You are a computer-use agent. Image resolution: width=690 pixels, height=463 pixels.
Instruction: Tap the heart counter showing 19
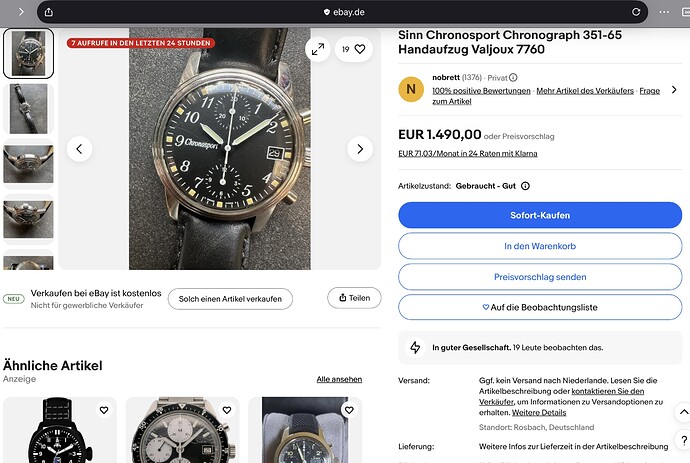(353, 48)
